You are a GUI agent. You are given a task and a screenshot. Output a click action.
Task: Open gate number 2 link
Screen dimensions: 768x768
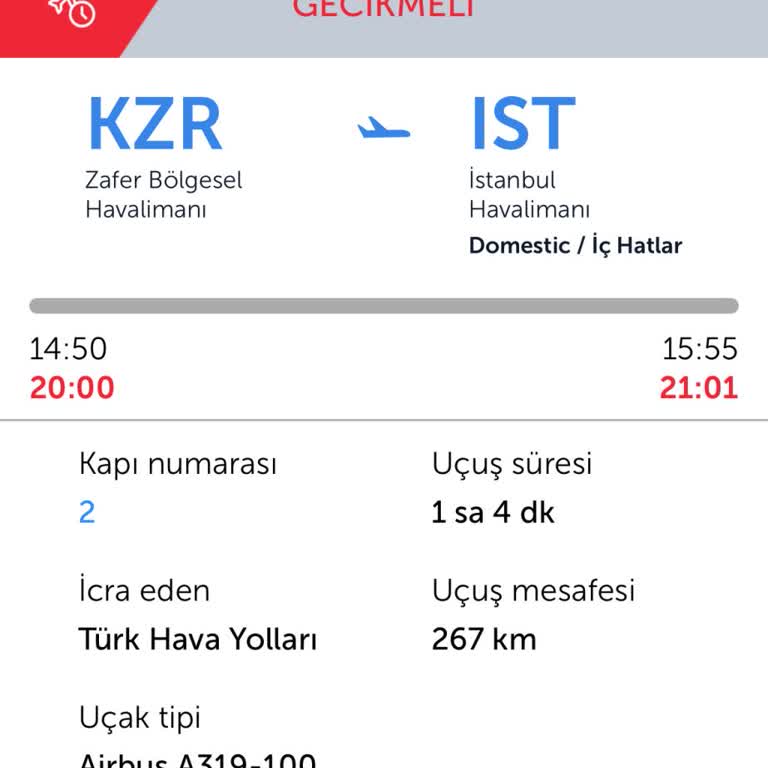pyautogui.click(x=87, y=512)
